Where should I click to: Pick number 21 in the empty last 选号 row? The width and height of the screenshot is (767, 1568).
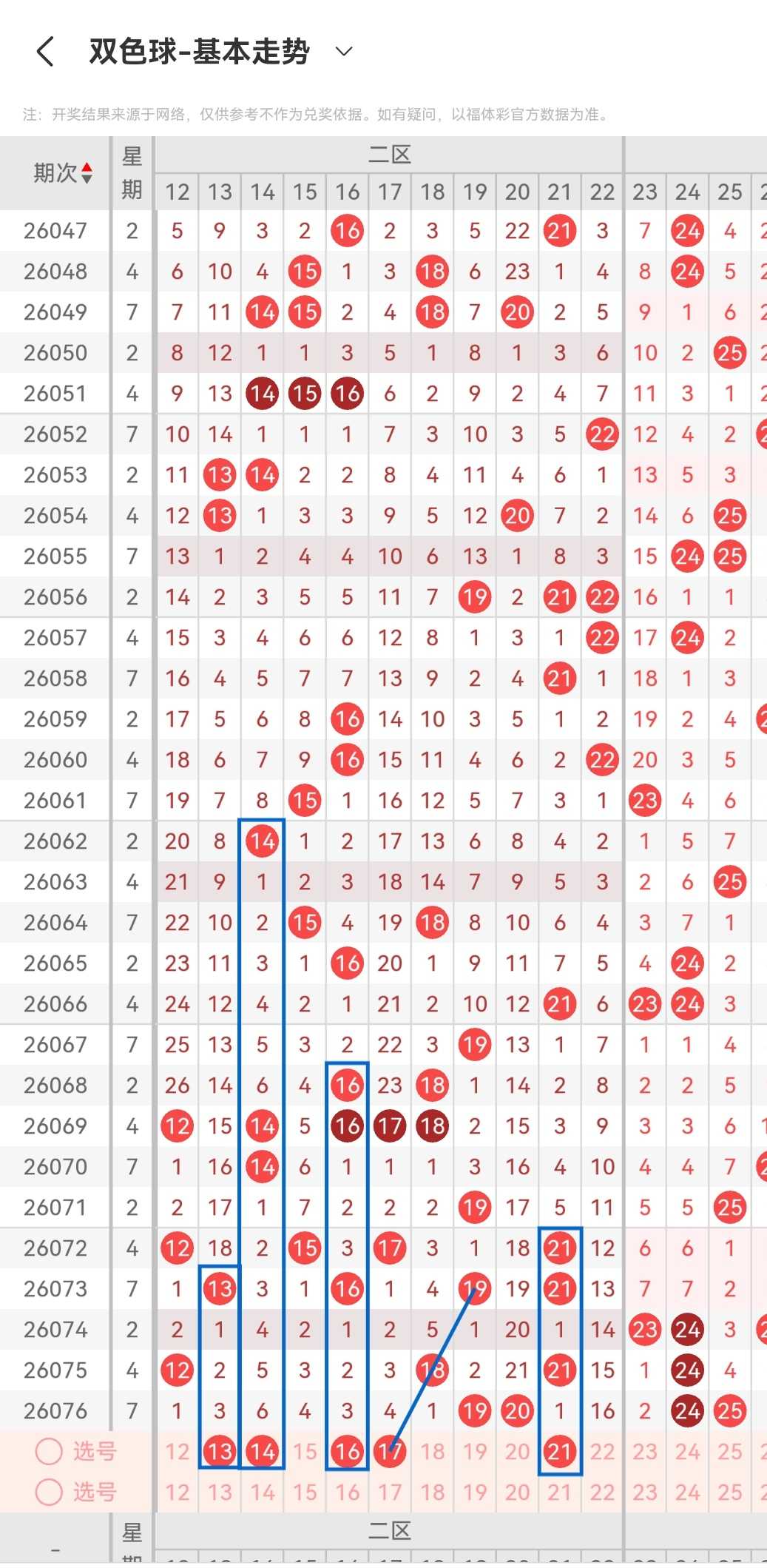click(x=560, y=1492)
